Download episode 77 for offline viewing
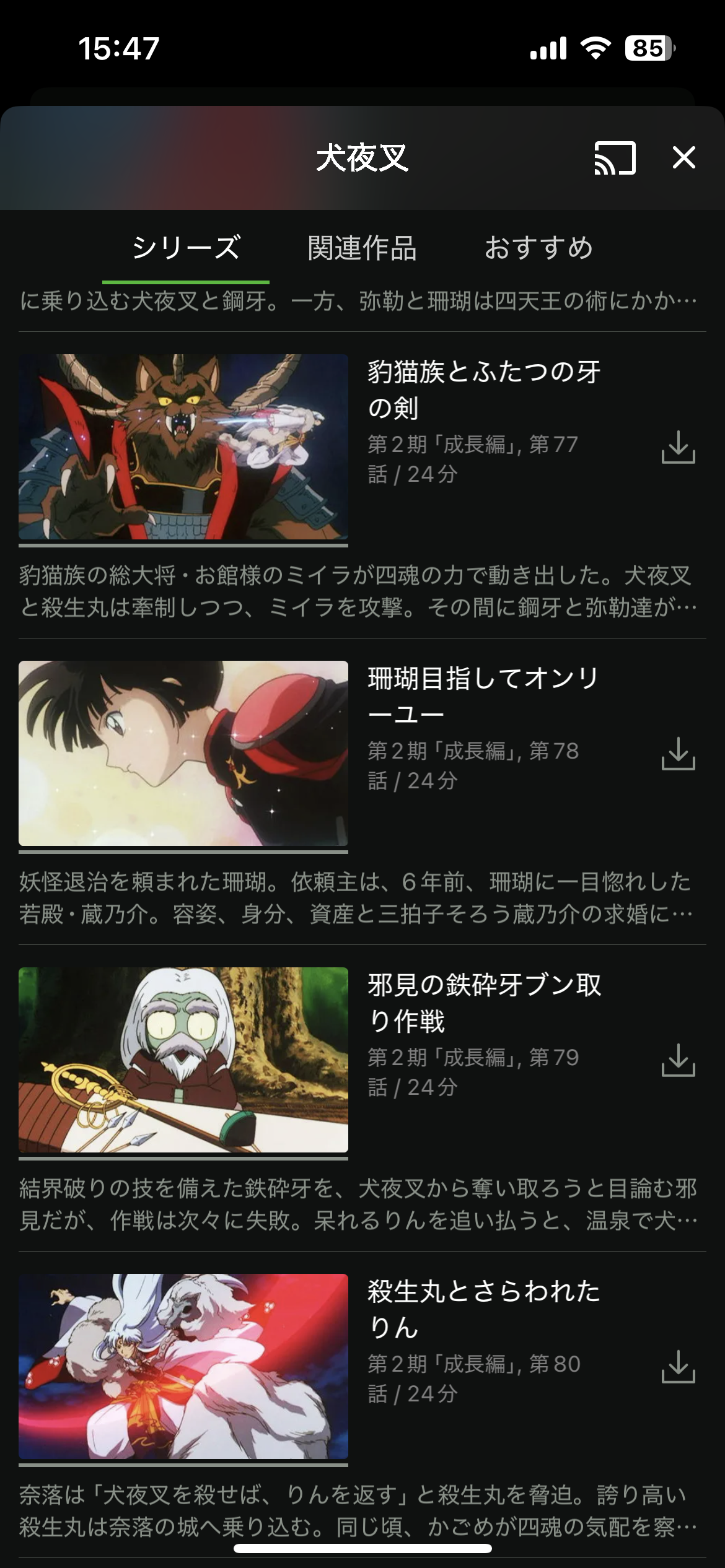The height and width of the screenshot is (1568, 725). pos(679,447)
